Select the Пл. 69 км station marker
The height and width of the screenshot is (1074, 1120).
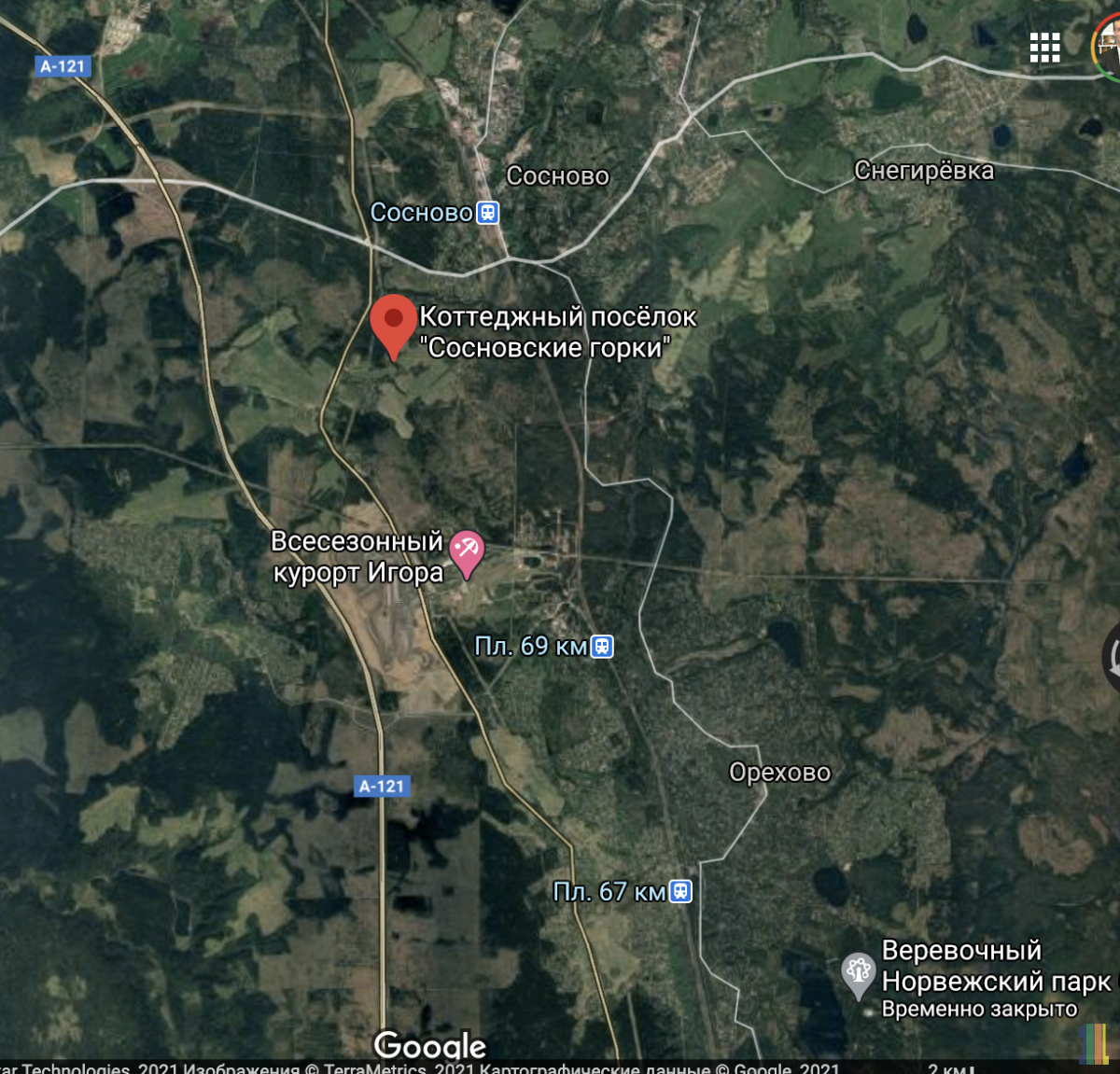pyautogui.click(x=603, y=647)
